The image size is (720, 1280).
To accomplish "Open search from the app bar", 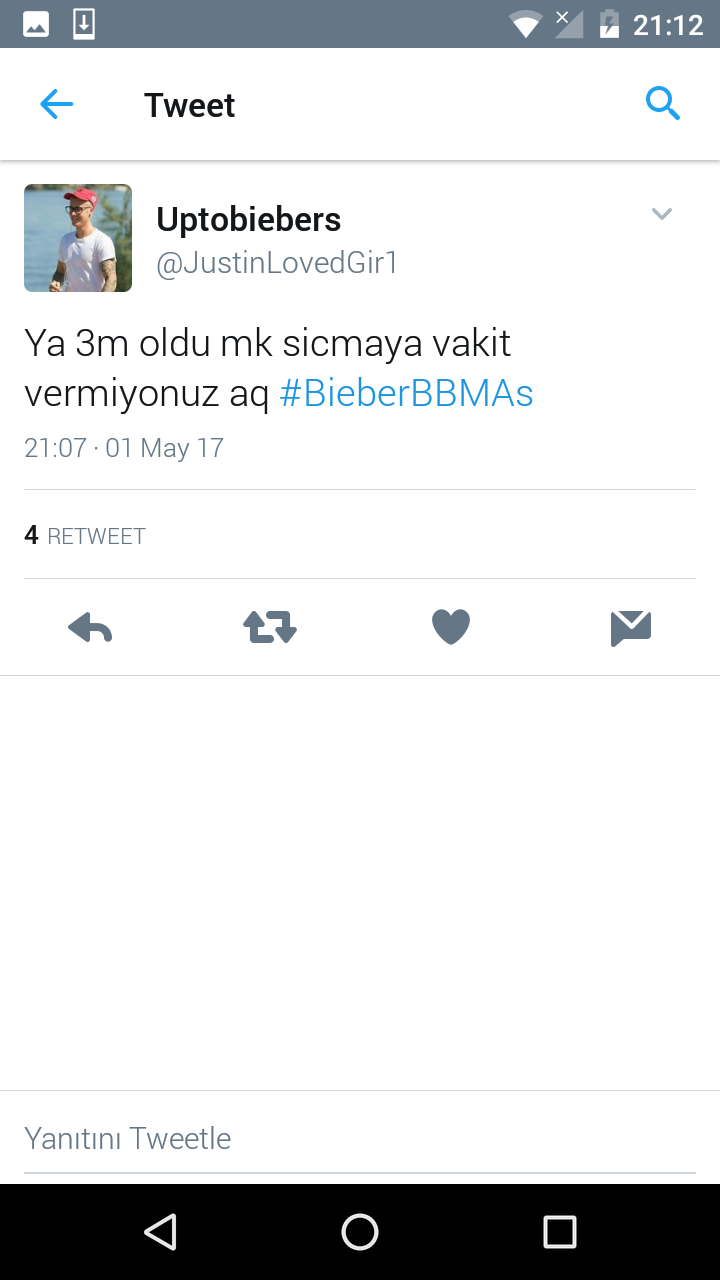I will click(662, 103).
